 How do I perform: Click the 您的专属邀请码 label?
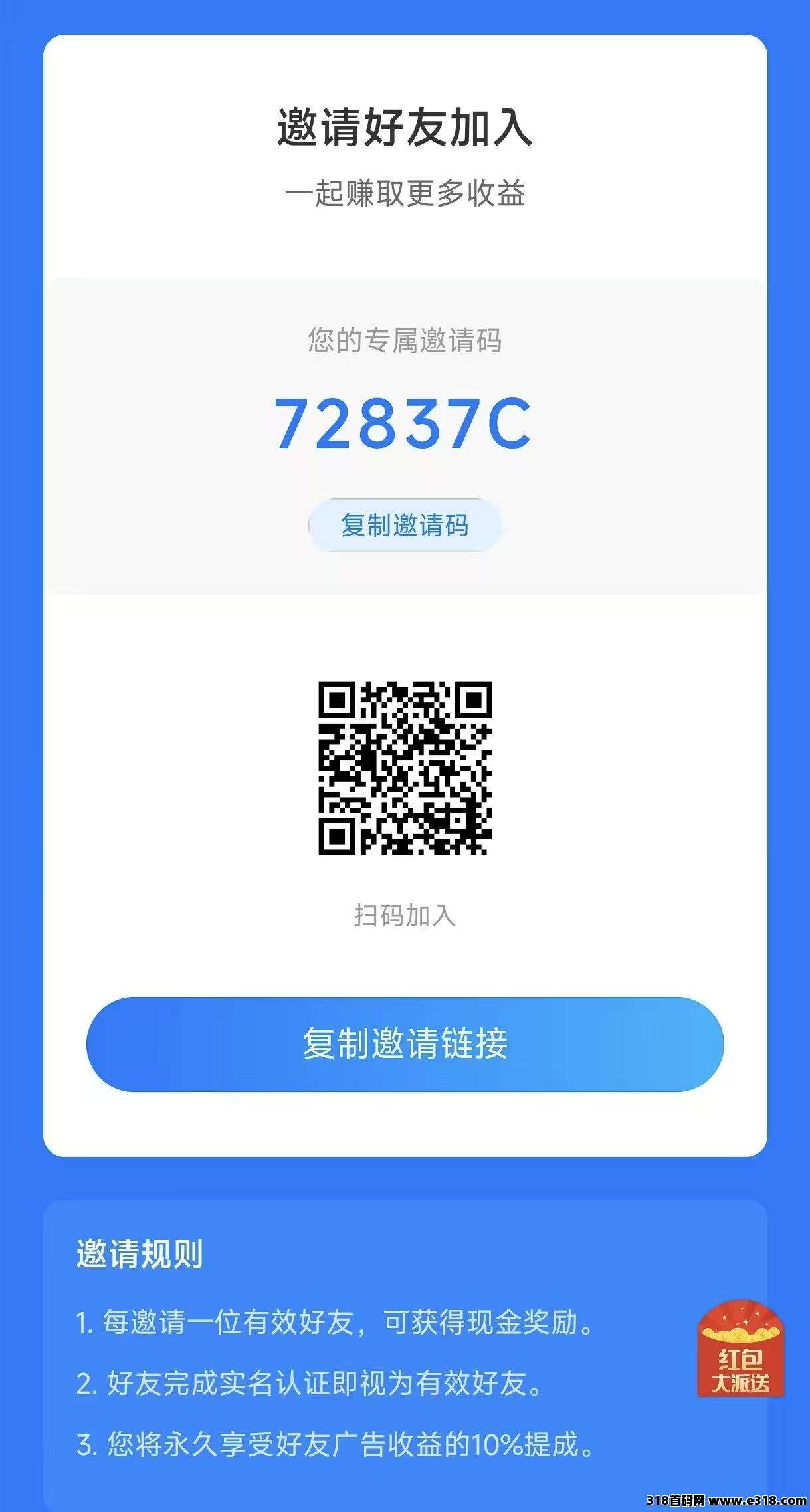tap(405, 340)
